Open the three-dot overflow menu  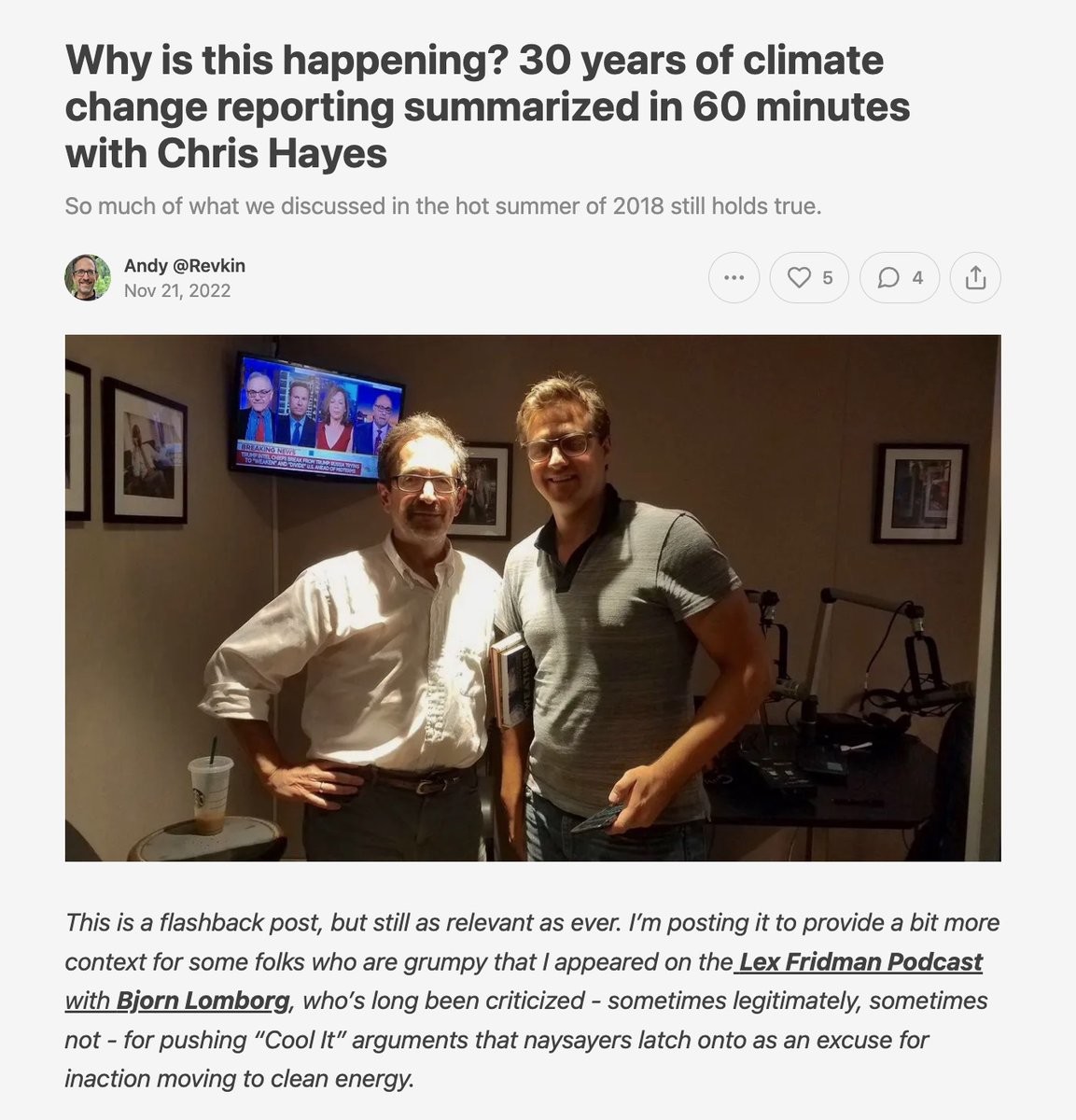734,278
